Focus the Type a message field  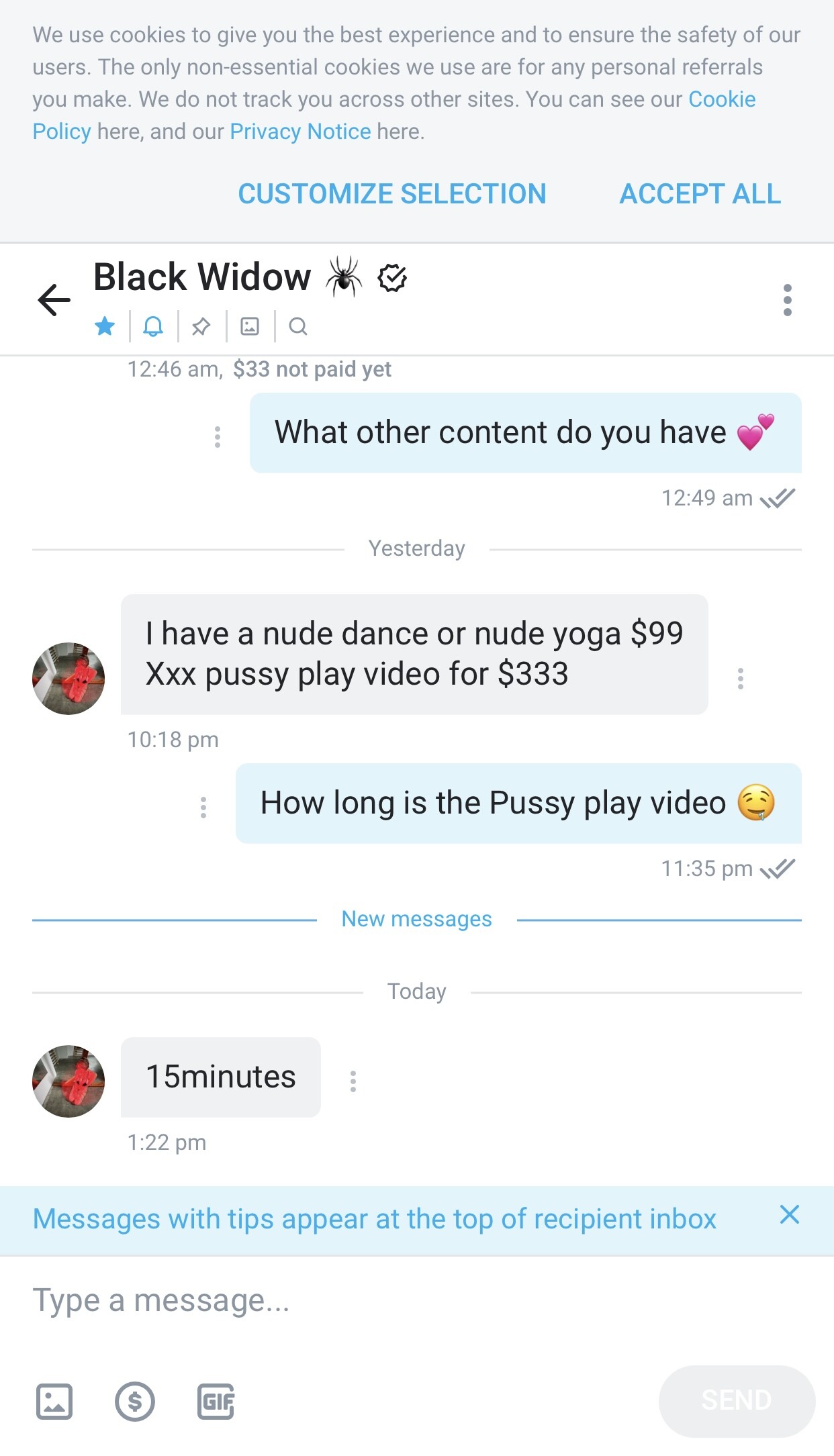(x=416, y=1301)
